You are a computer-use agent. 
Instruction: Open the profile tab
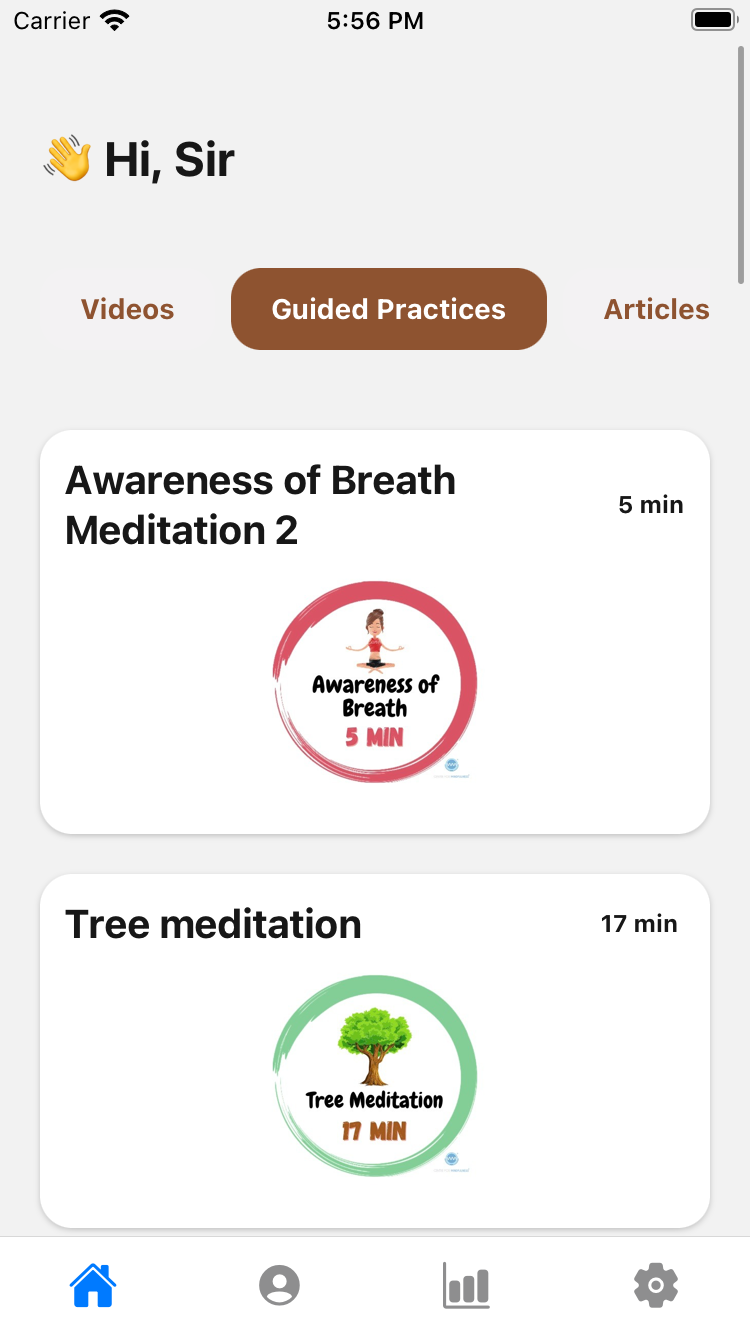pyautogui.click(x=280, y=1285)
